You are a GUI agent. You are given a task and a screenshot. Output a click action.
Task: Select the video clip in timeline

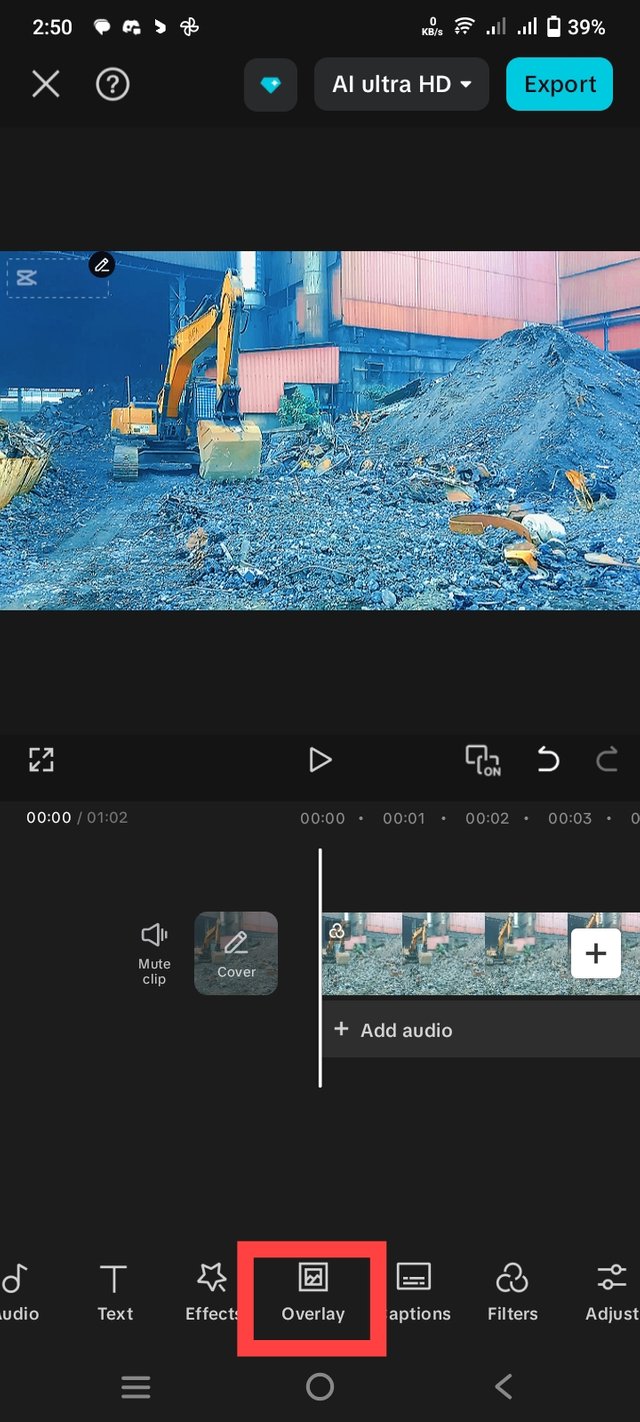coord(450,953)
